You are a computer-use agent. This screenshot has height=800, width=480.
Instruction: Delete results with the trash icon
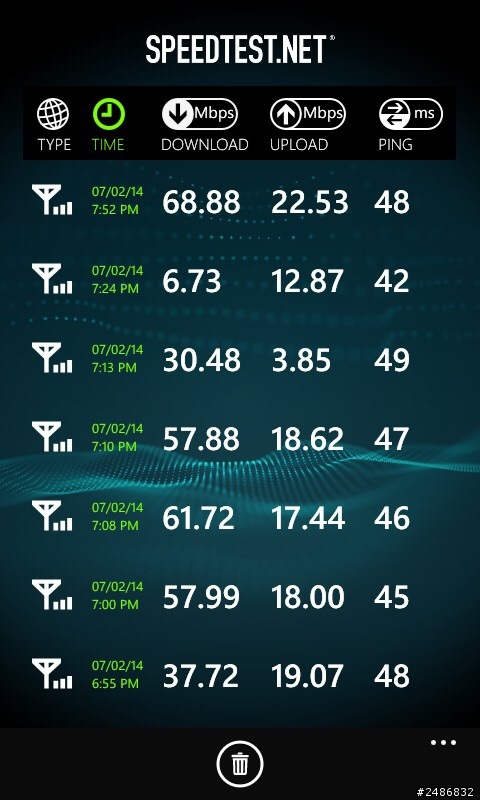pyautogui.click(x=240, y=764)
